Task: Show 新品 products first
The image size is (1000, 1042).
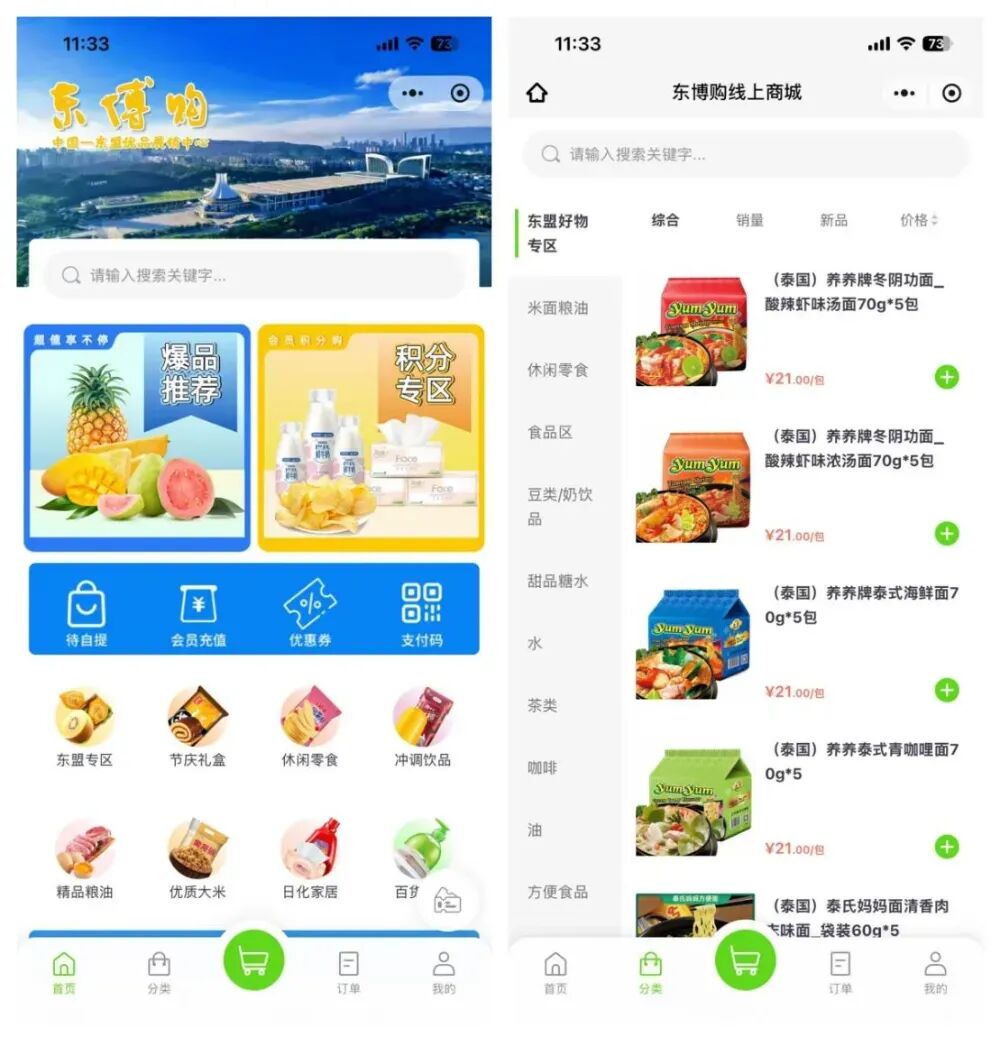Action: tap(834, 220)
